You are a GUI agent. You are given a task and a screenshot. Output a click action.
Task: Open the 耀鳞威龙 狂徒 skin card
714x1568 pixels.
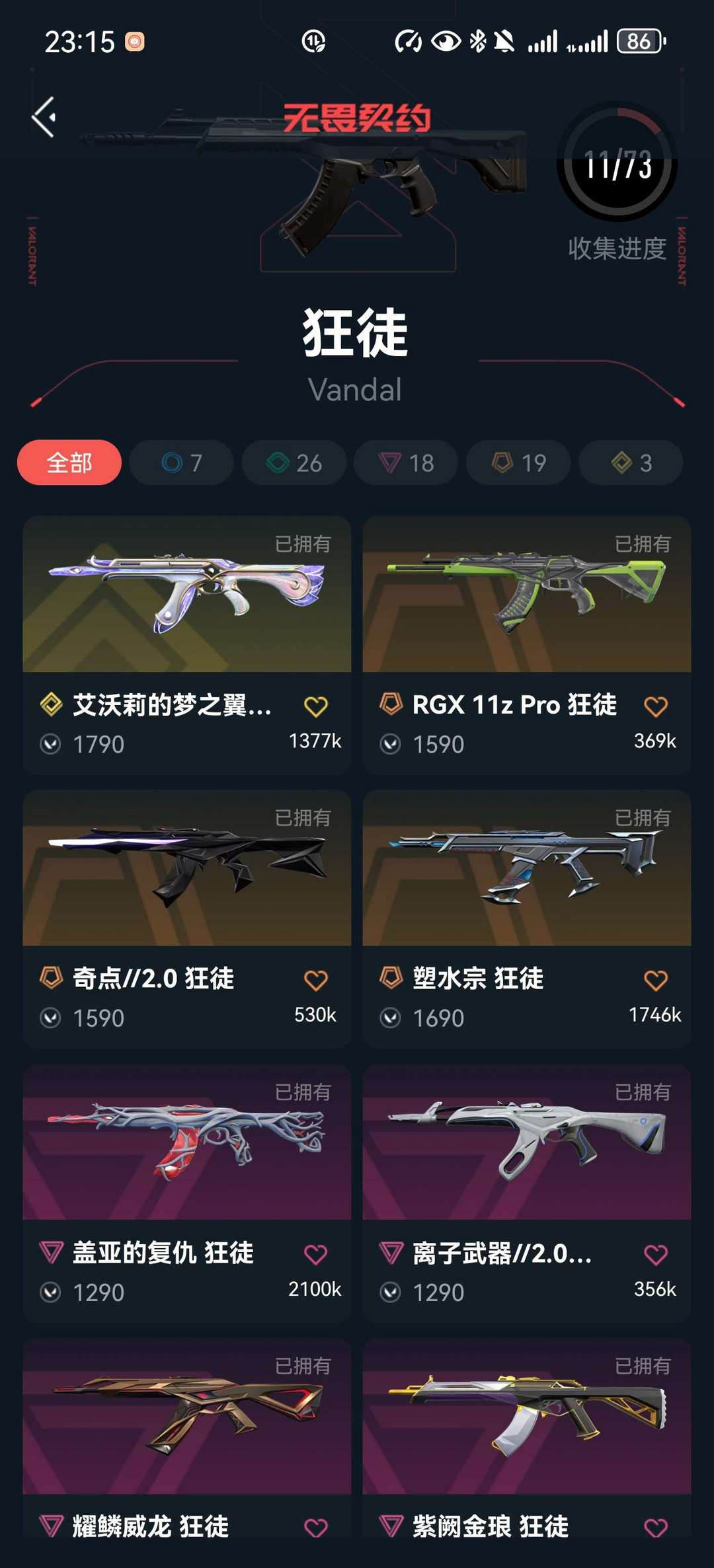tap(186, 1416)
